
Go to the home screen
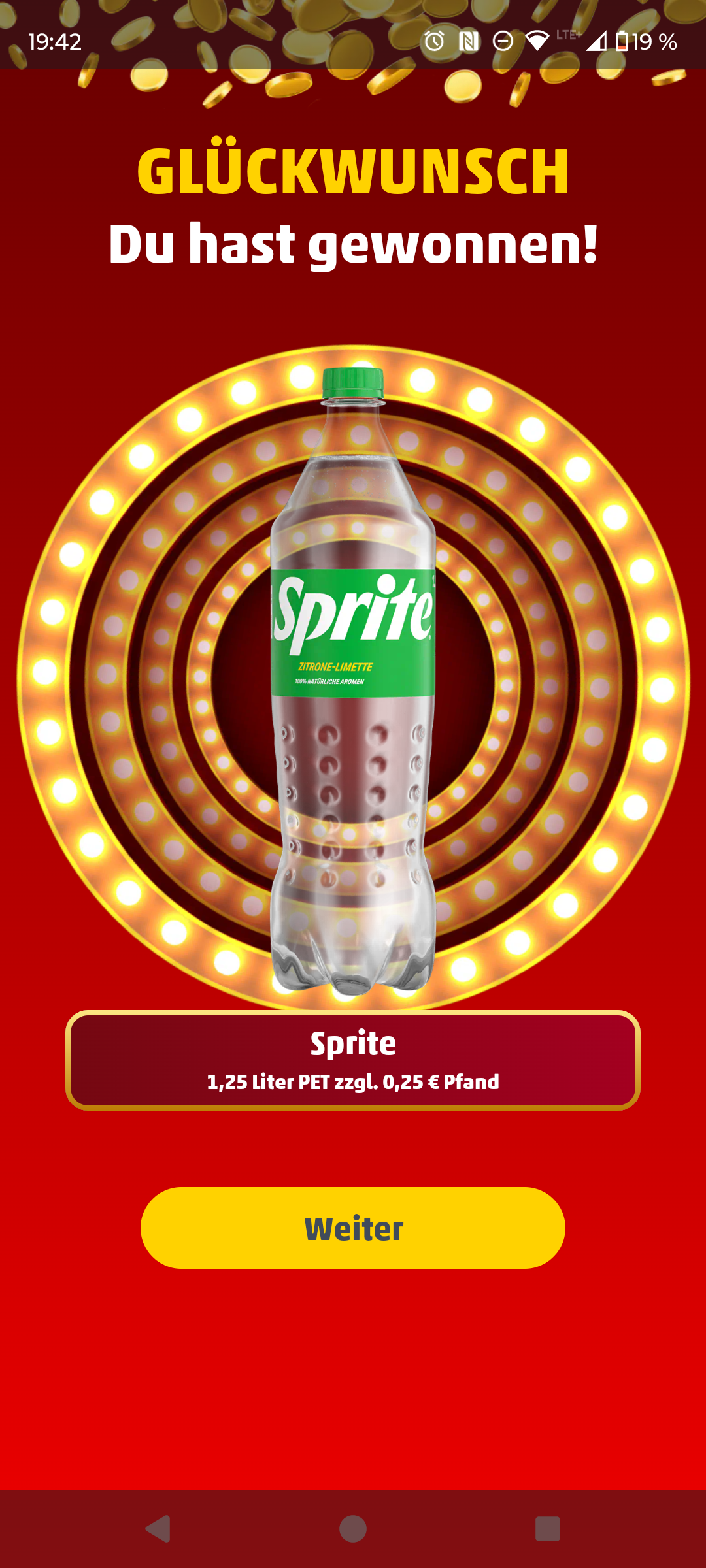pyautogui.click(x=353, y=1529)
